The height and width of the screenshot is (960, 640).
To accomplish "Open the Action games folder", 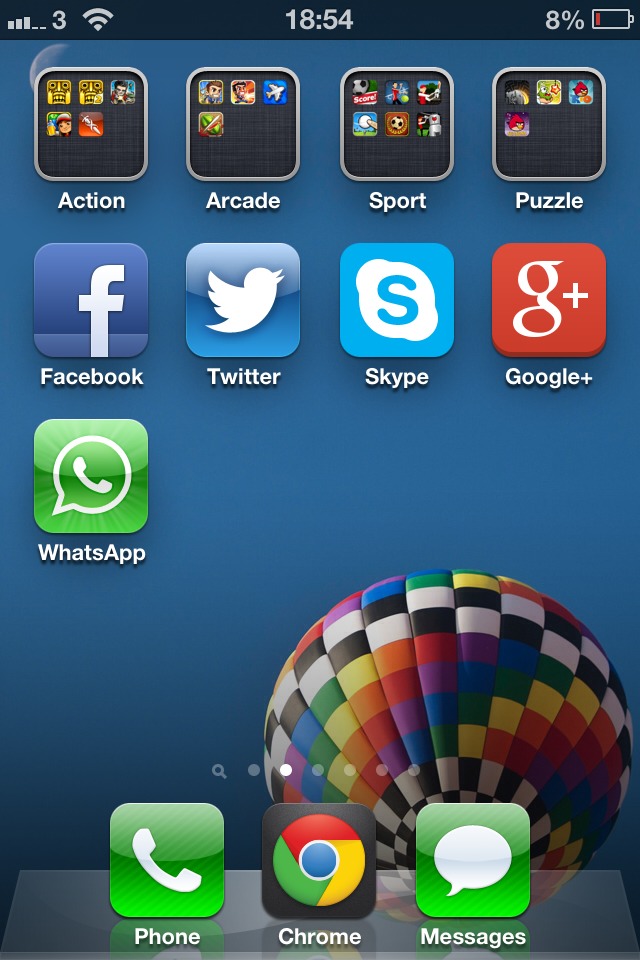I will (x=91, y=124).
